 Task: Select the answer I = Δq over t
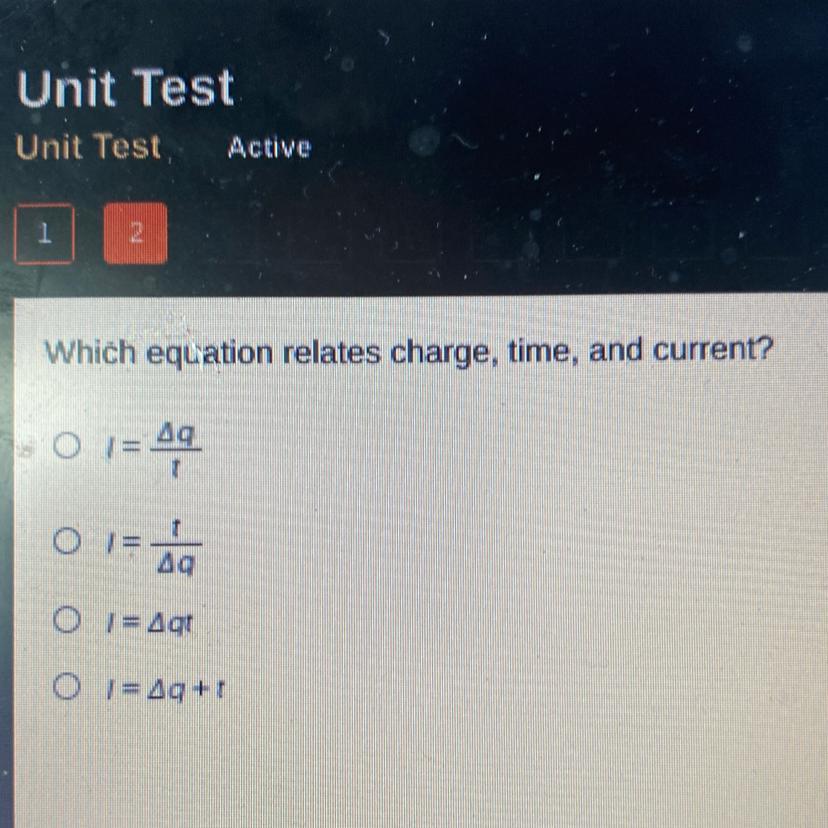[x=67, y=446]
